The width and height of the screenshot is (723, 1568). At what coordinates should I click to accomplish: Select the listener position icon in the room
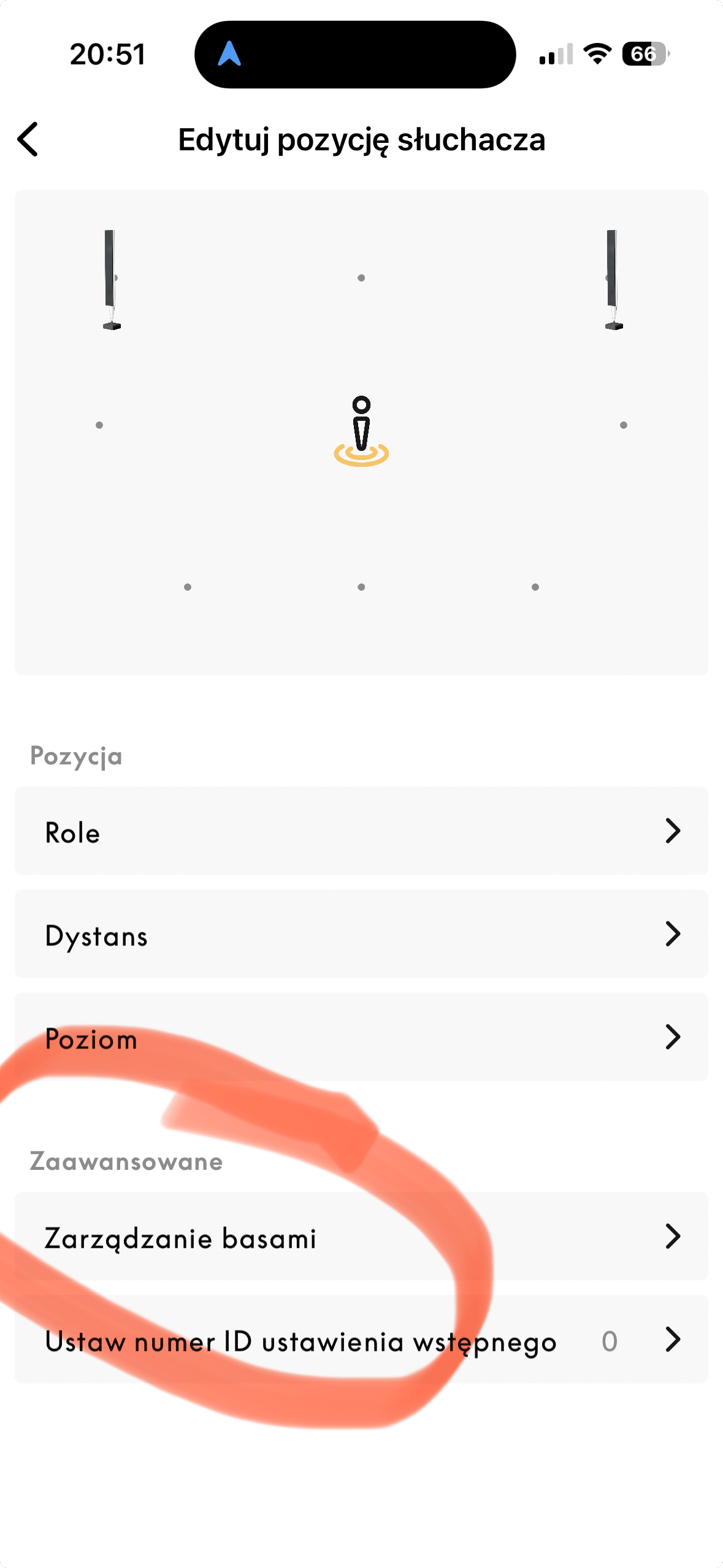coord(361,431)
